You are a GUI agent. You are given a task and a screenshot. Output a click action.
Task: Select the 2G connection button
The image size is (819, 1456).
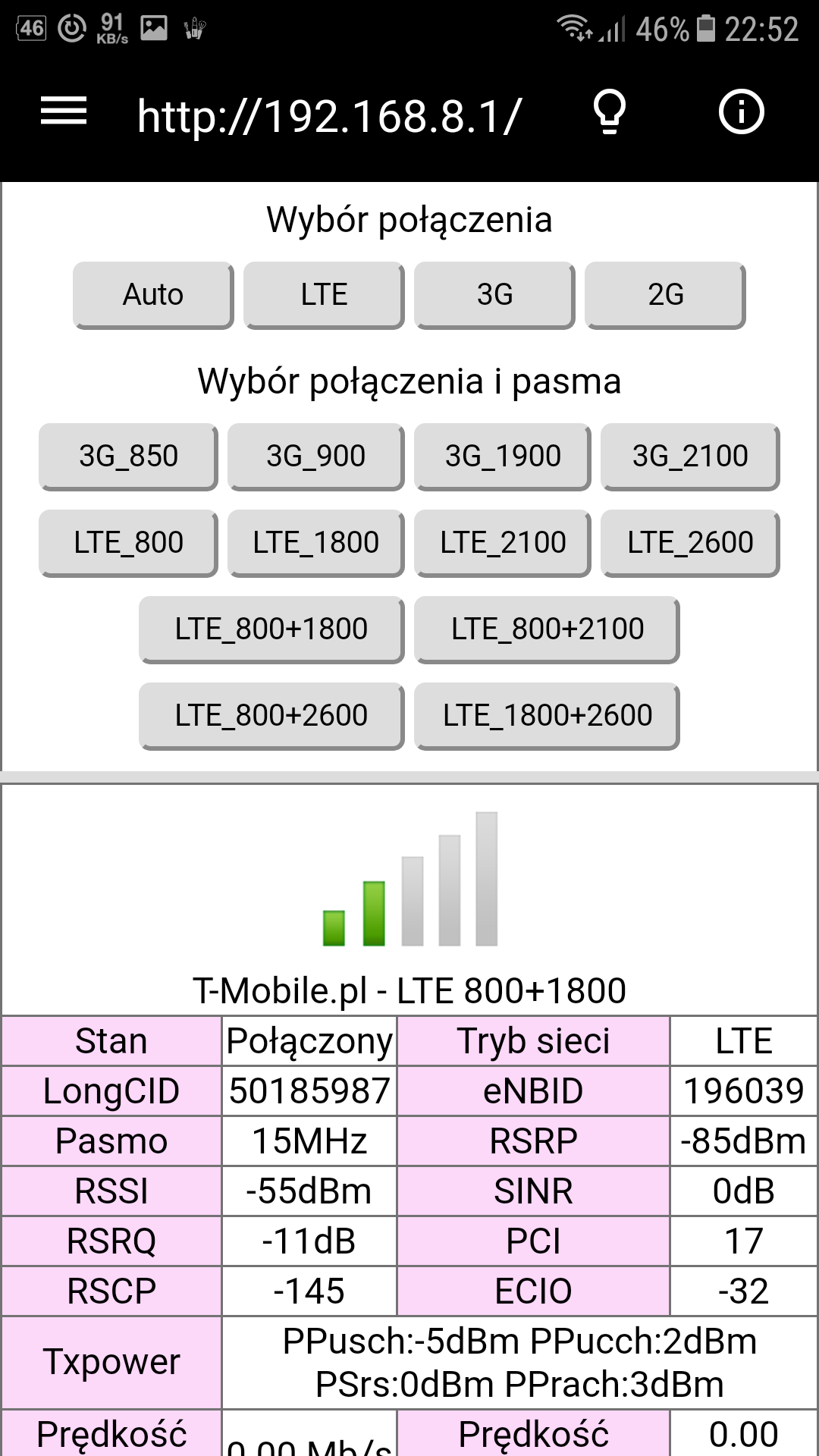665,295
